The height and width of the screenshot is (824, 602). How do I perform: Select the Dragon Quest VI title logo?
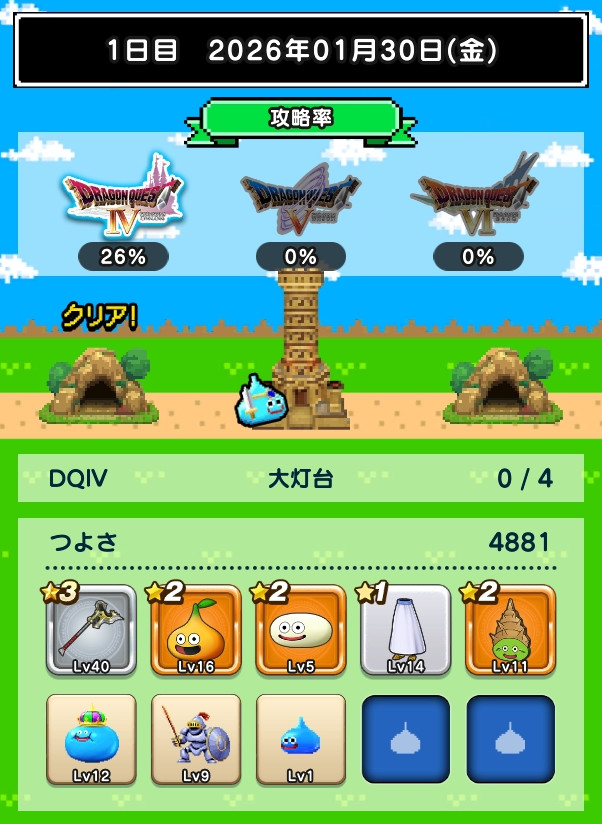[478, 195]
